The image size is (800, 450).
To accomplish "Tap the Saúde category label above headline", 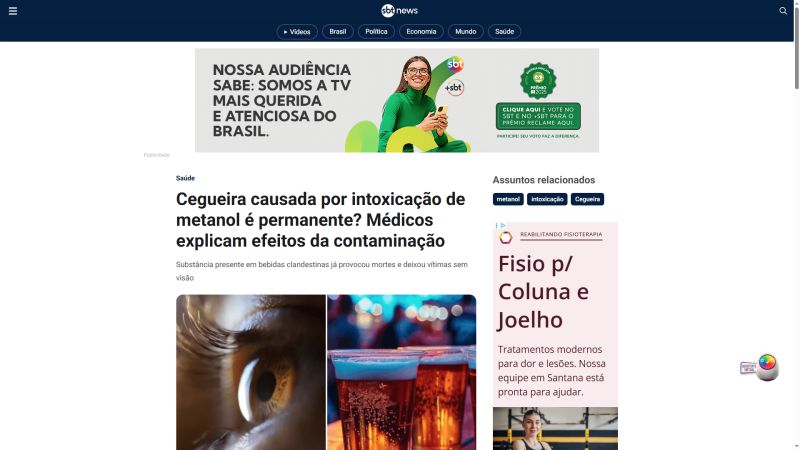I will tap(185, 178).
